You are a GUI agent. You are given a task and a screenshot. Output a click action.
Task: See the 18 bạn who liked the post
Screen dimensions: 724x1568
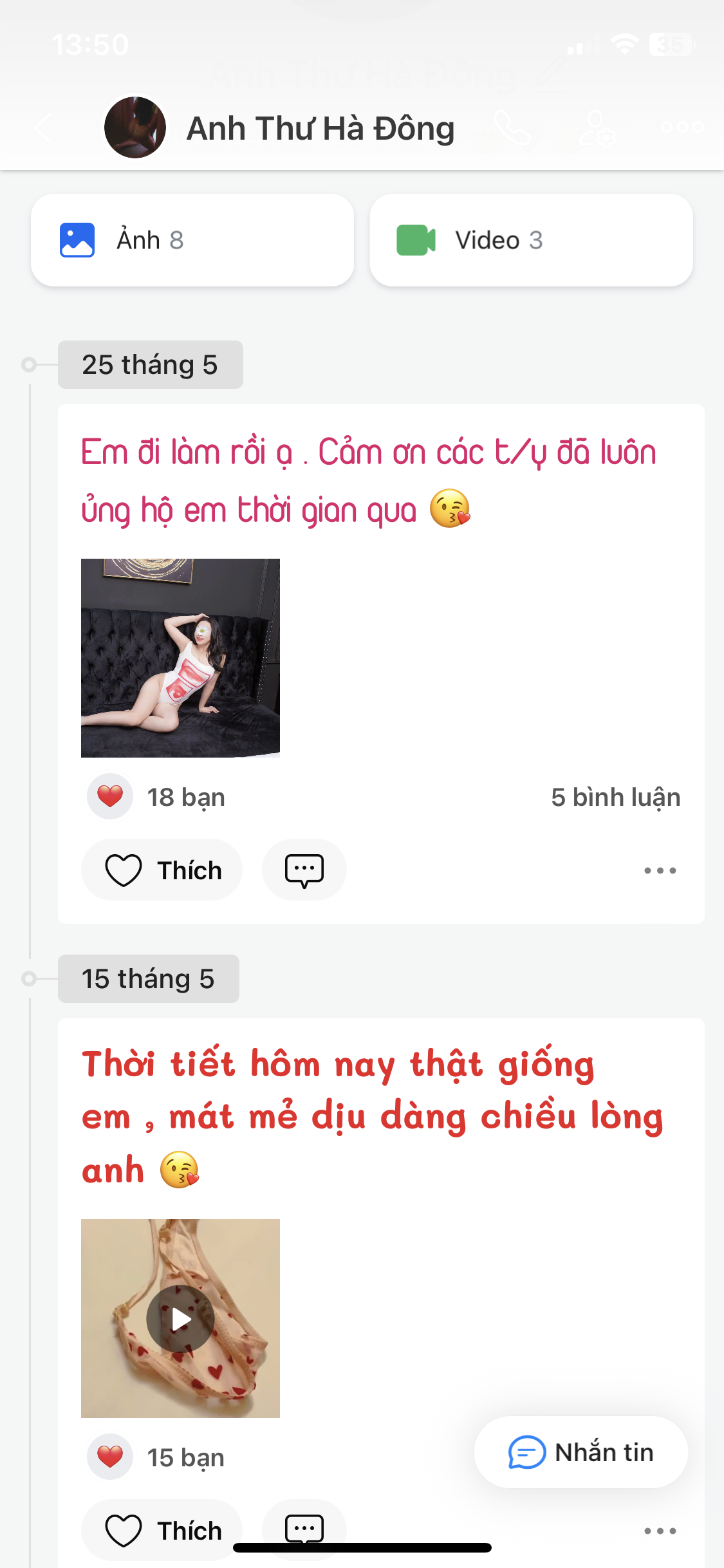(x=185, y=797)
